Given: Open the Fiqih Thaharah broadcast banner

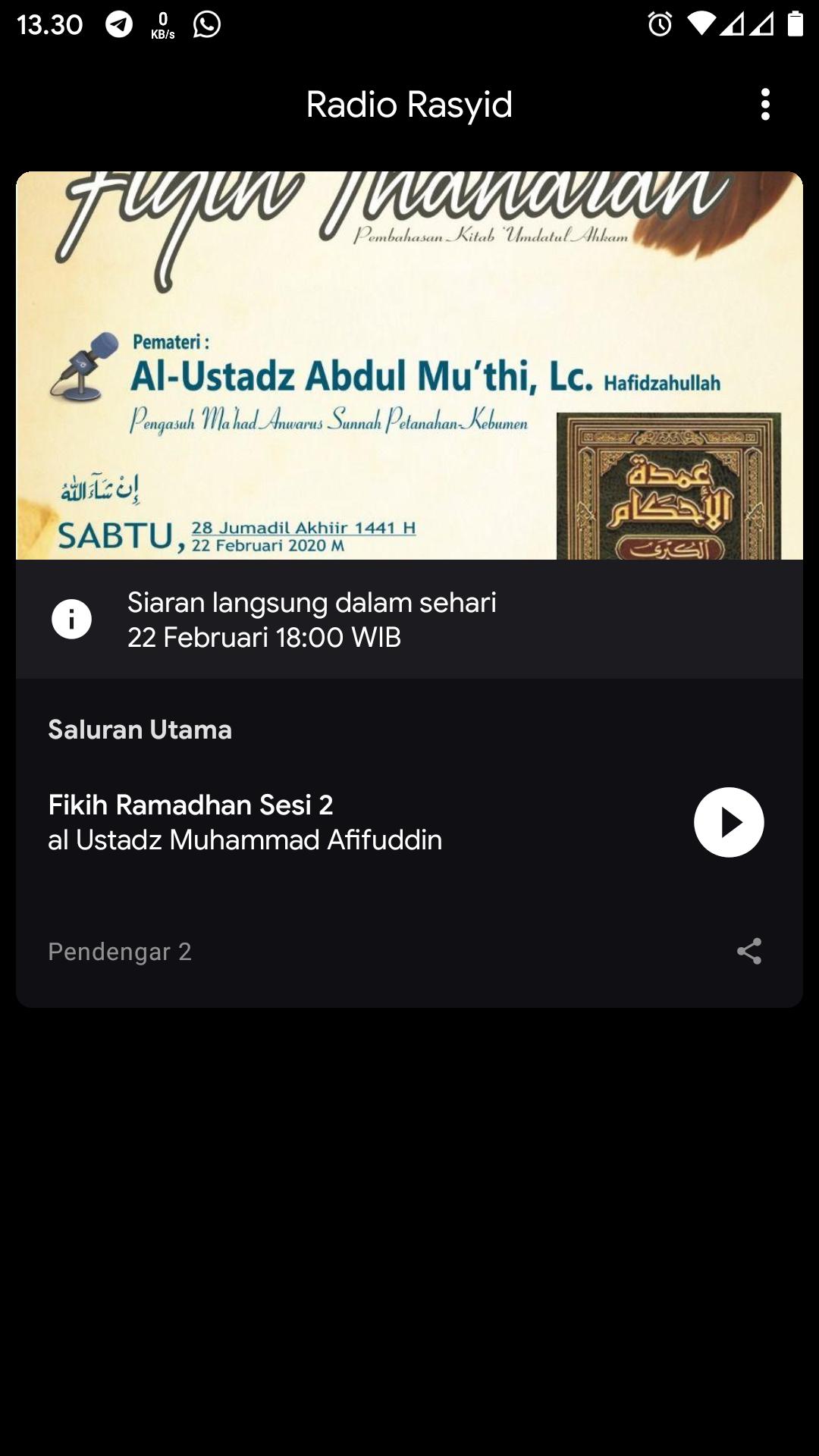Looking at the screenshot, I should pyautogui.click(x=409, y=366).
